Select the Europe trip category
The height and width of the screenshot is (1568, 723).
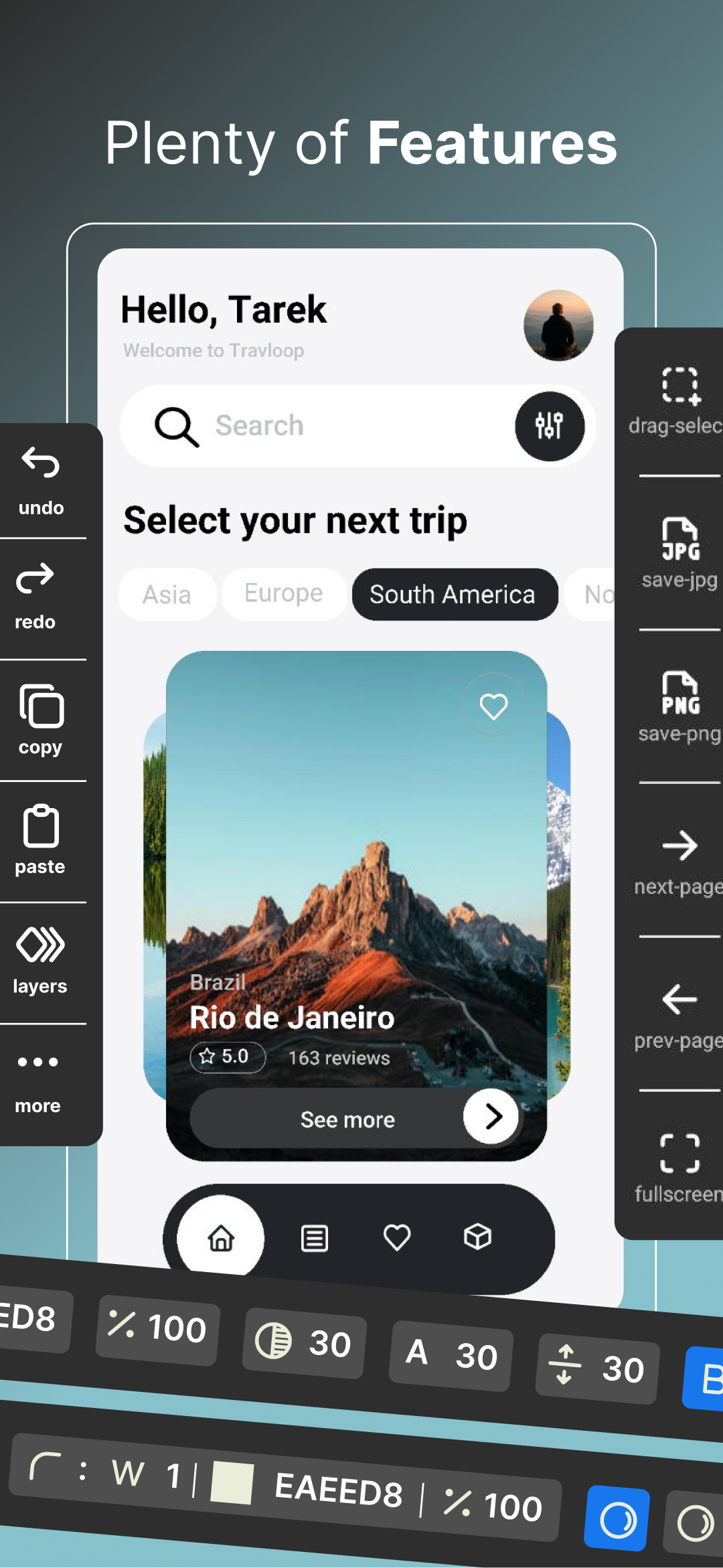[283, 593]
